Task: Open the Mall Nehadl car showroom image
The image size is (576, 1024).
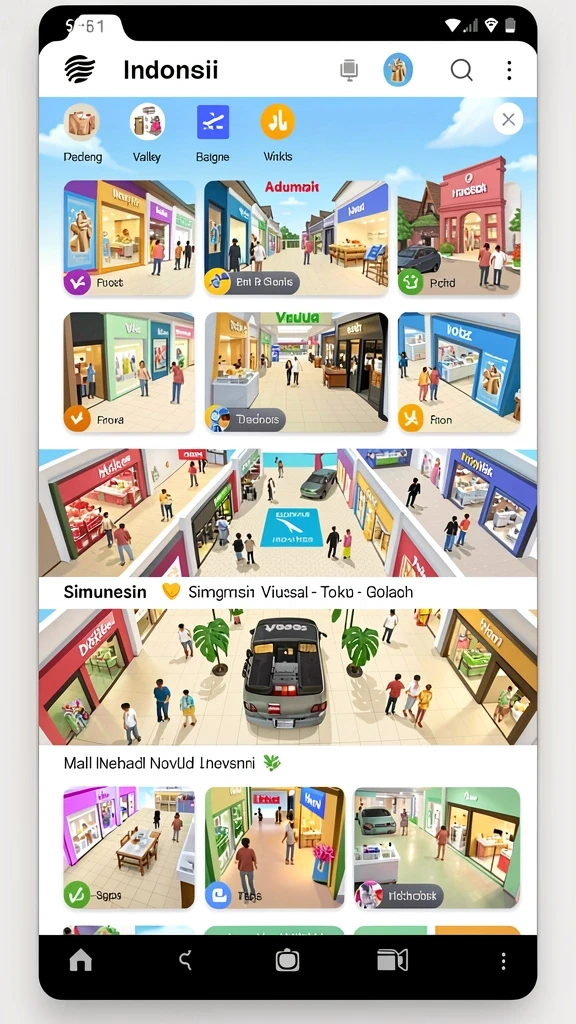Action: coord(288,677)
